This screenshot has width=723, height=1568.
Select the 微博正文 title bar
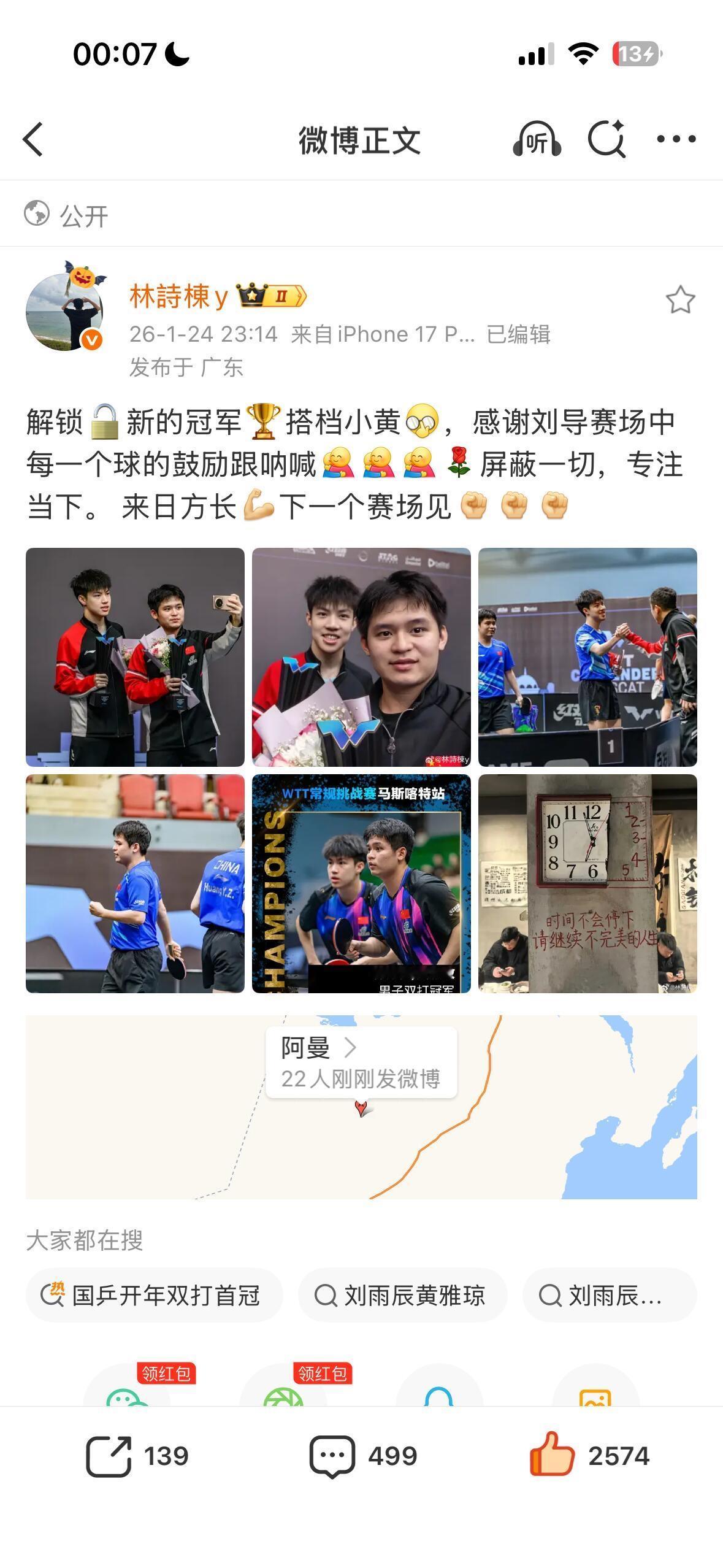pos(361,139)
